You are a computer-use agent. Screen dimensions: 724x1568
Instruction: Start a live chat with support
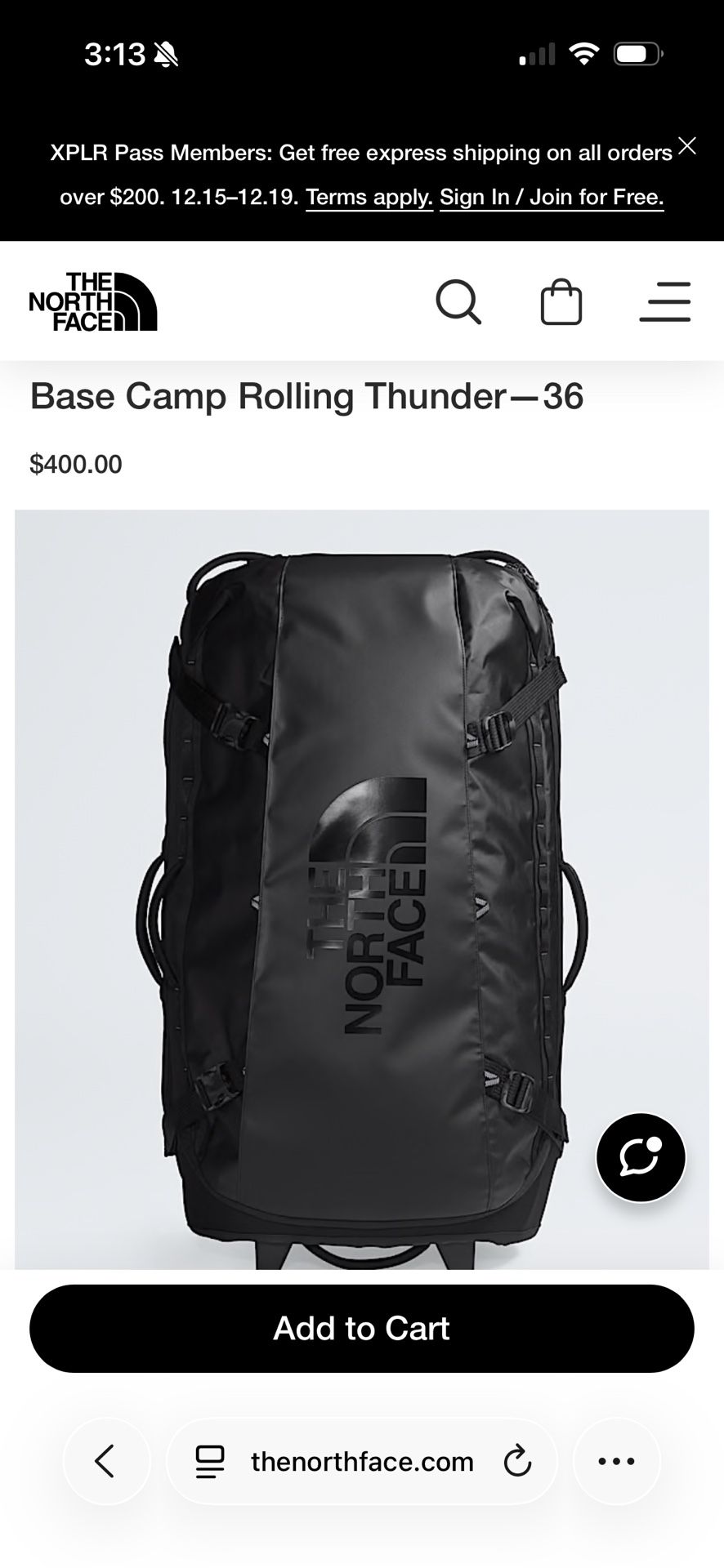click(x=640, y=1157)
